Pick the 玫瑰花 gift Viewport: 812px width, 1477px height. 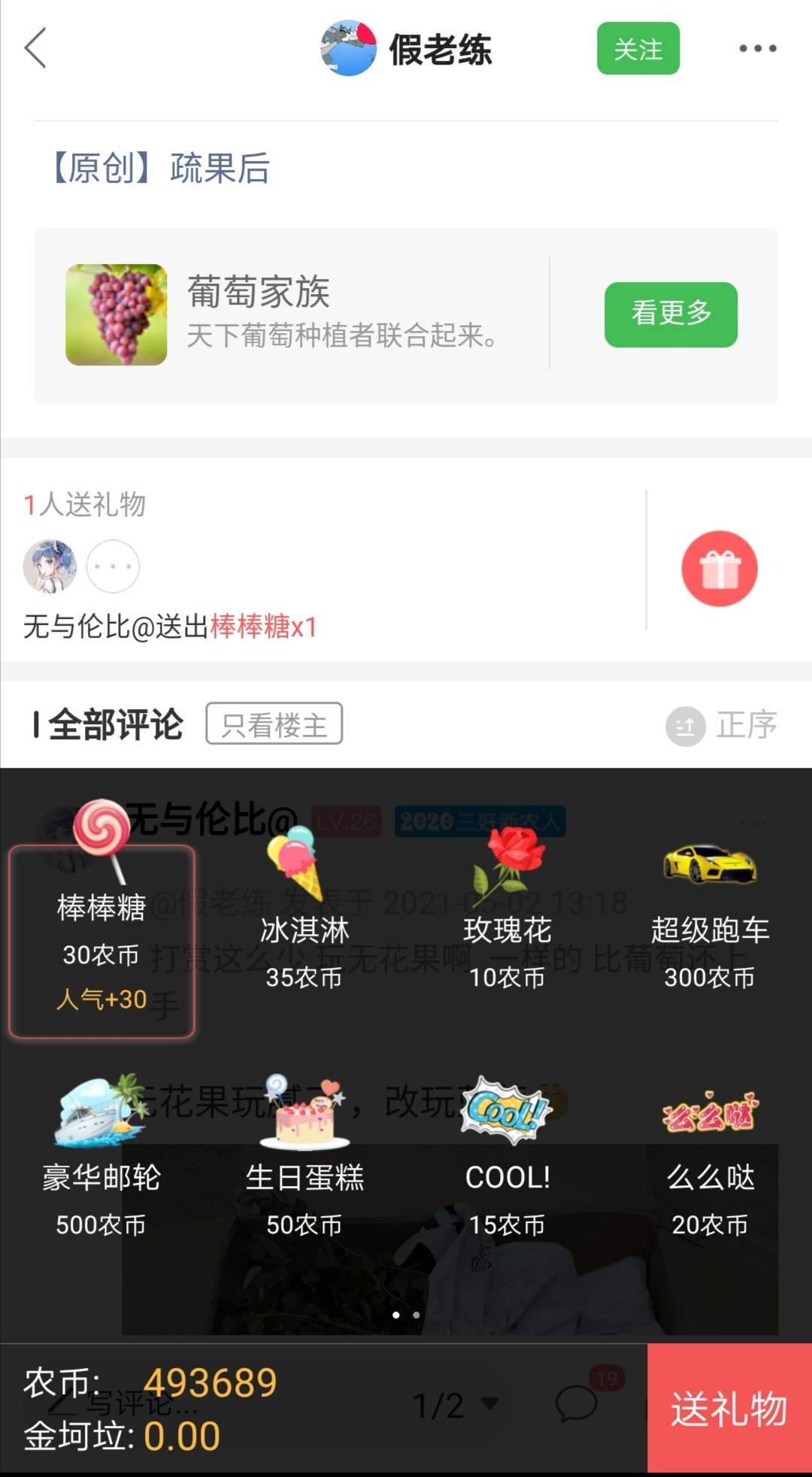(x=507, y=910)
